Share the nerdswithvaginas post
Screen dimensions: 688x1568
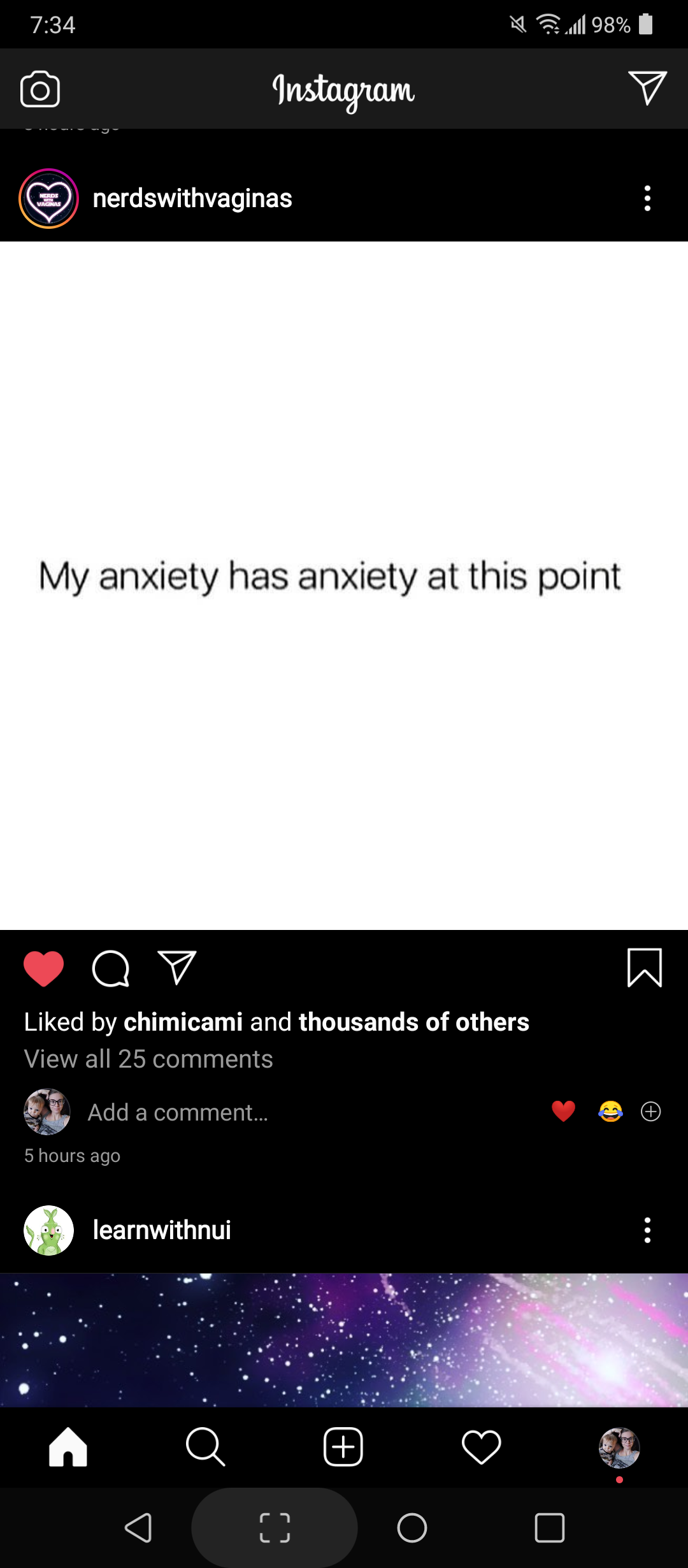(177, 968)
